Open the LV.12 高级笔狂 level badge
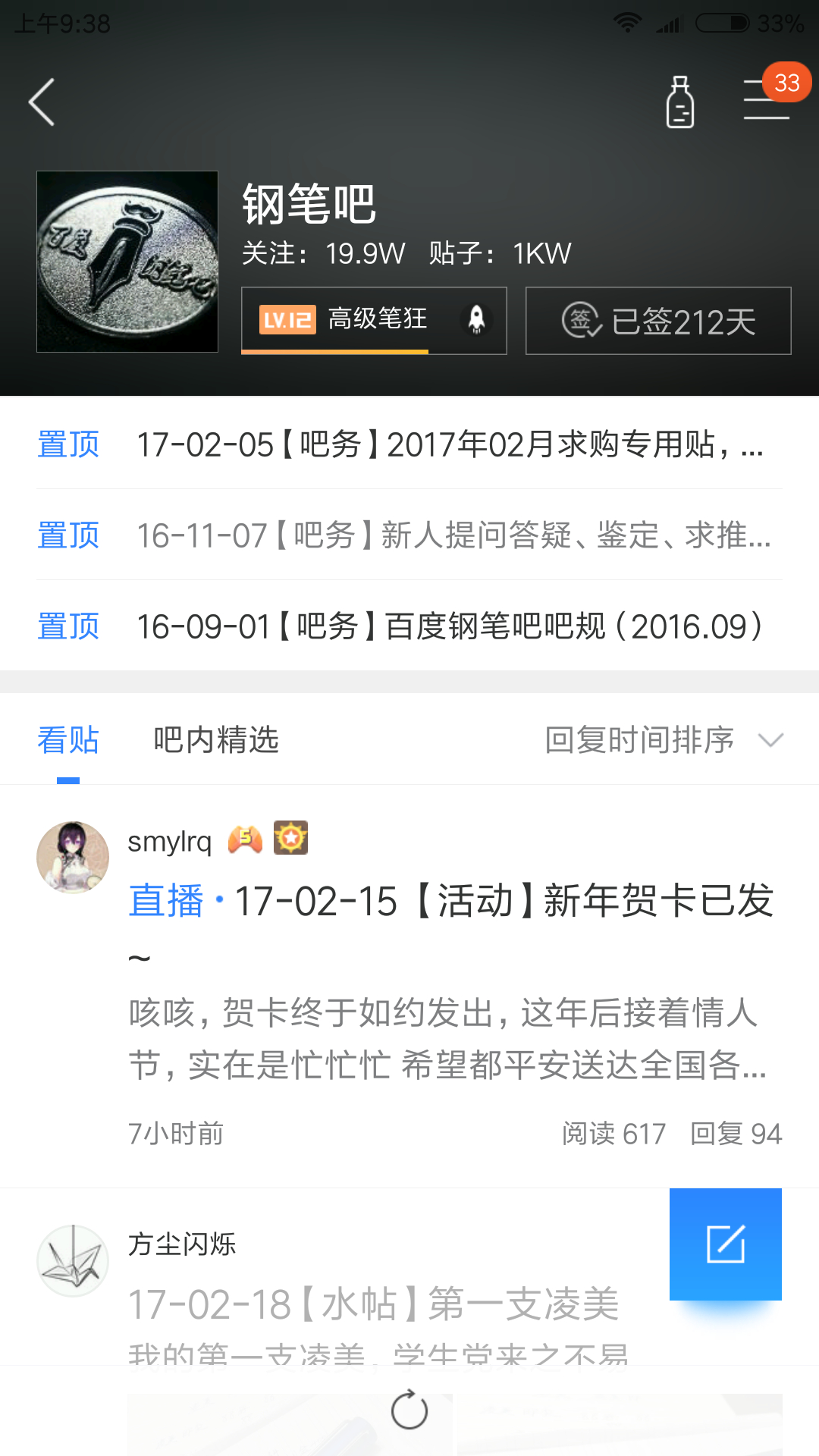 click(374, 320)
